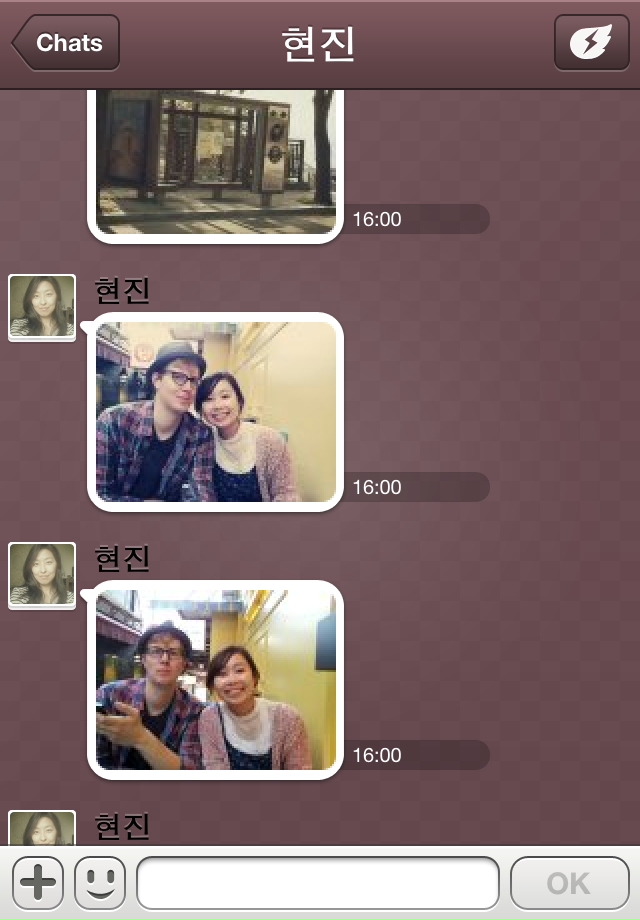This screenshot has width=640, height=920.
Task: View the photo of man wearing a hat
Action: pos(216,411)
